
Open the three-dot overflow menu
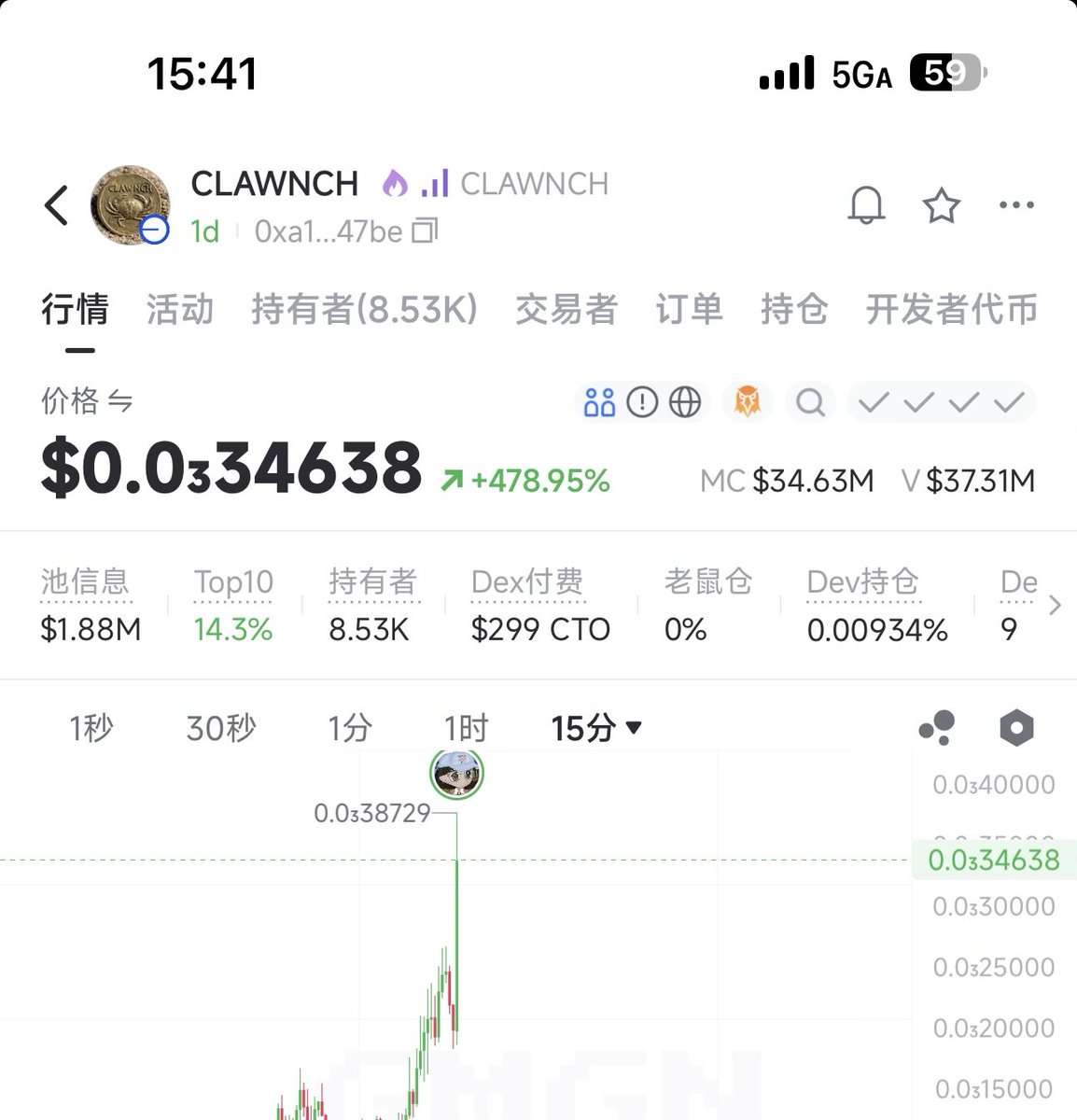pyautogui.click(x=1016, y=205)
